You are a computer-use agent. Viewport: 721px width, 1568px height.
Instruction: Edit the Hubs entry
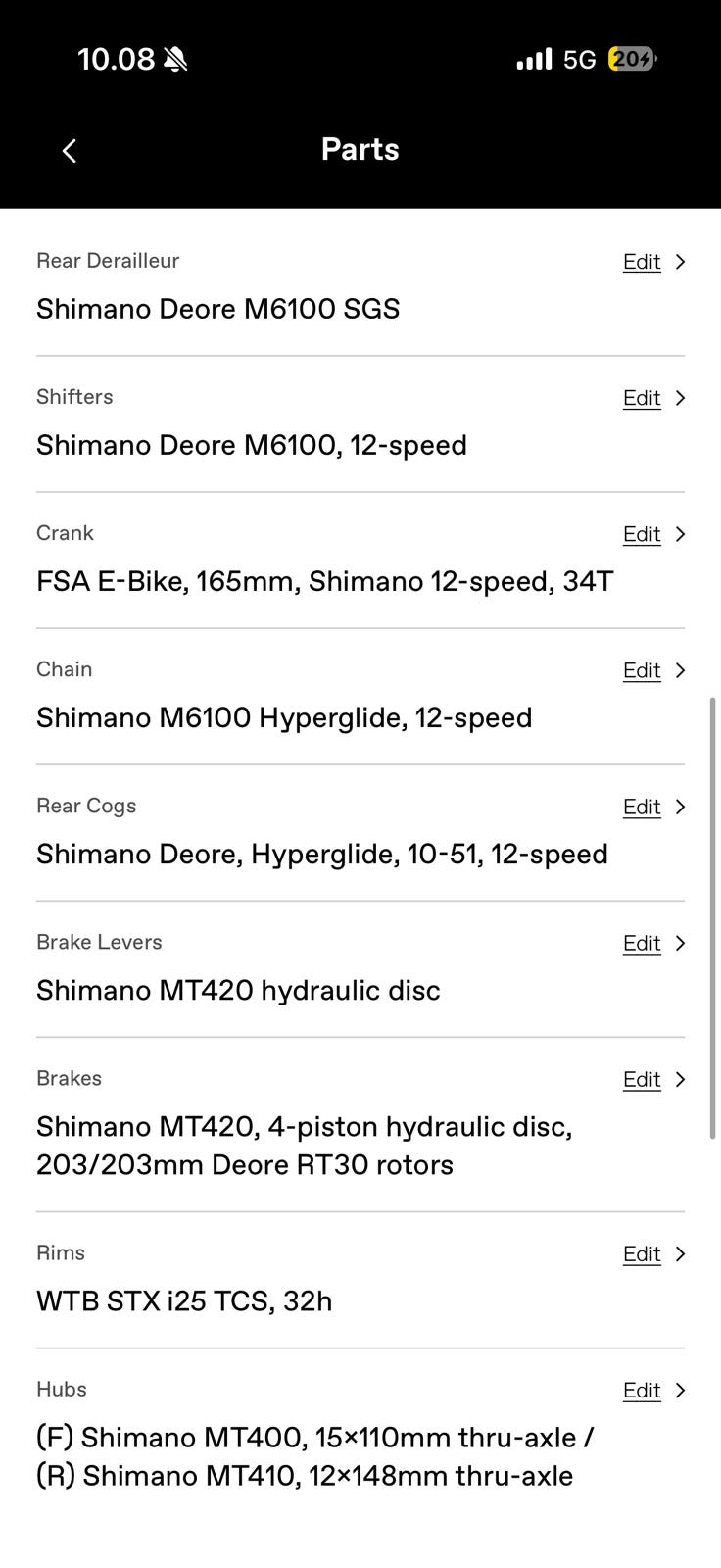pos(643,1390)
